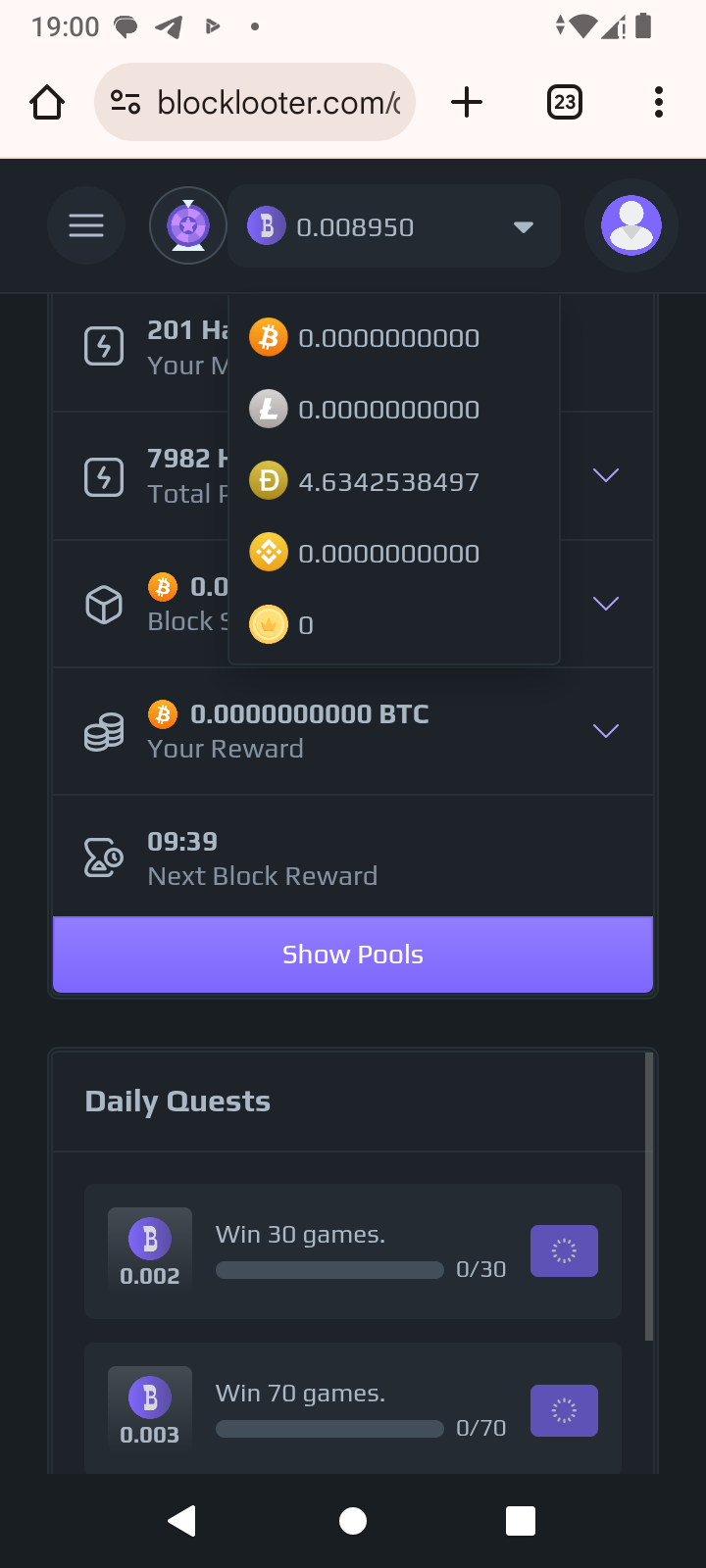Expand the Your Reward row
This screenshot has width=706, height=1568.
[353, 731]
